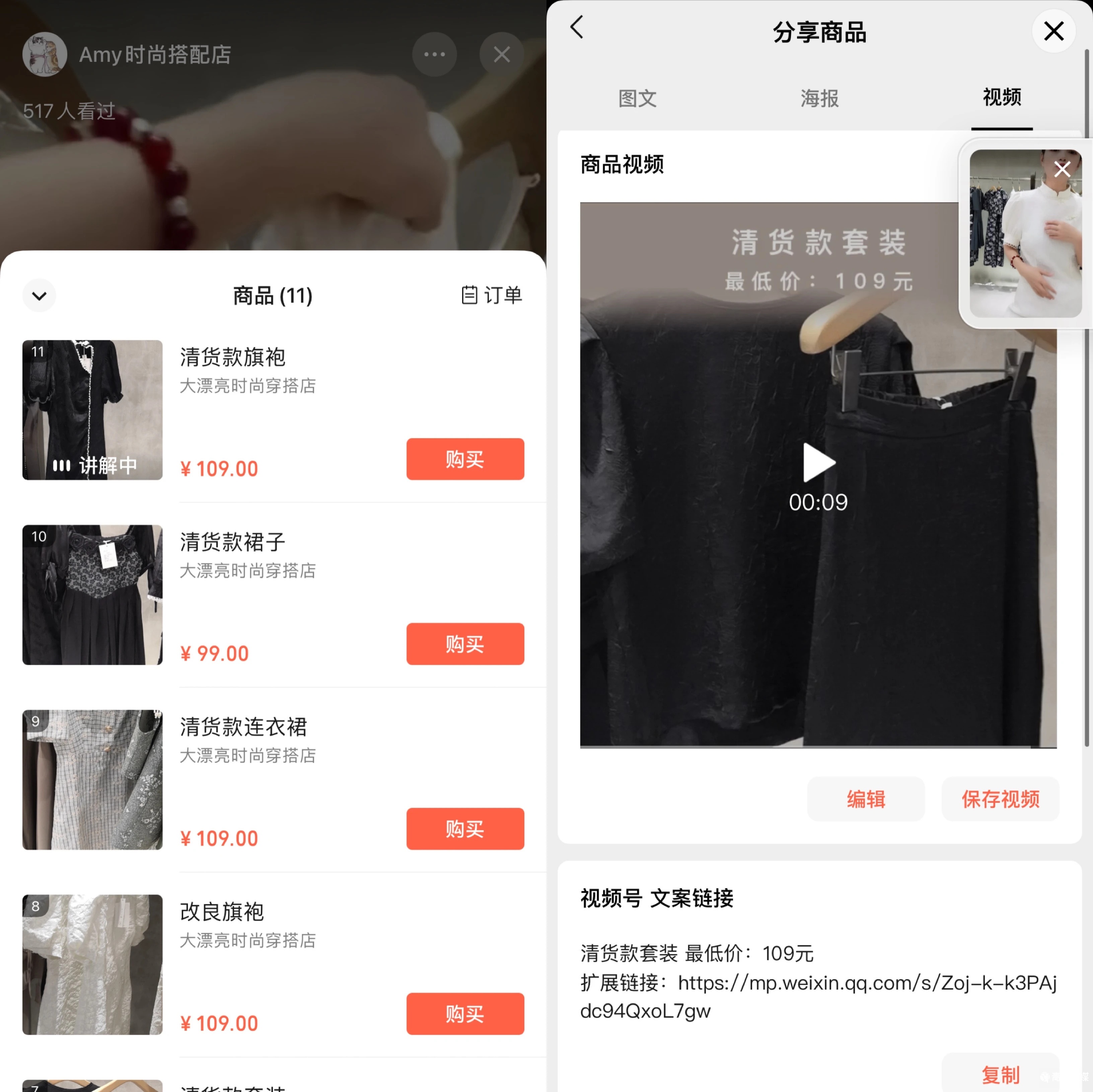
Task: Close the Amy时尚搭配店 live room
Action: pos(501,54)
